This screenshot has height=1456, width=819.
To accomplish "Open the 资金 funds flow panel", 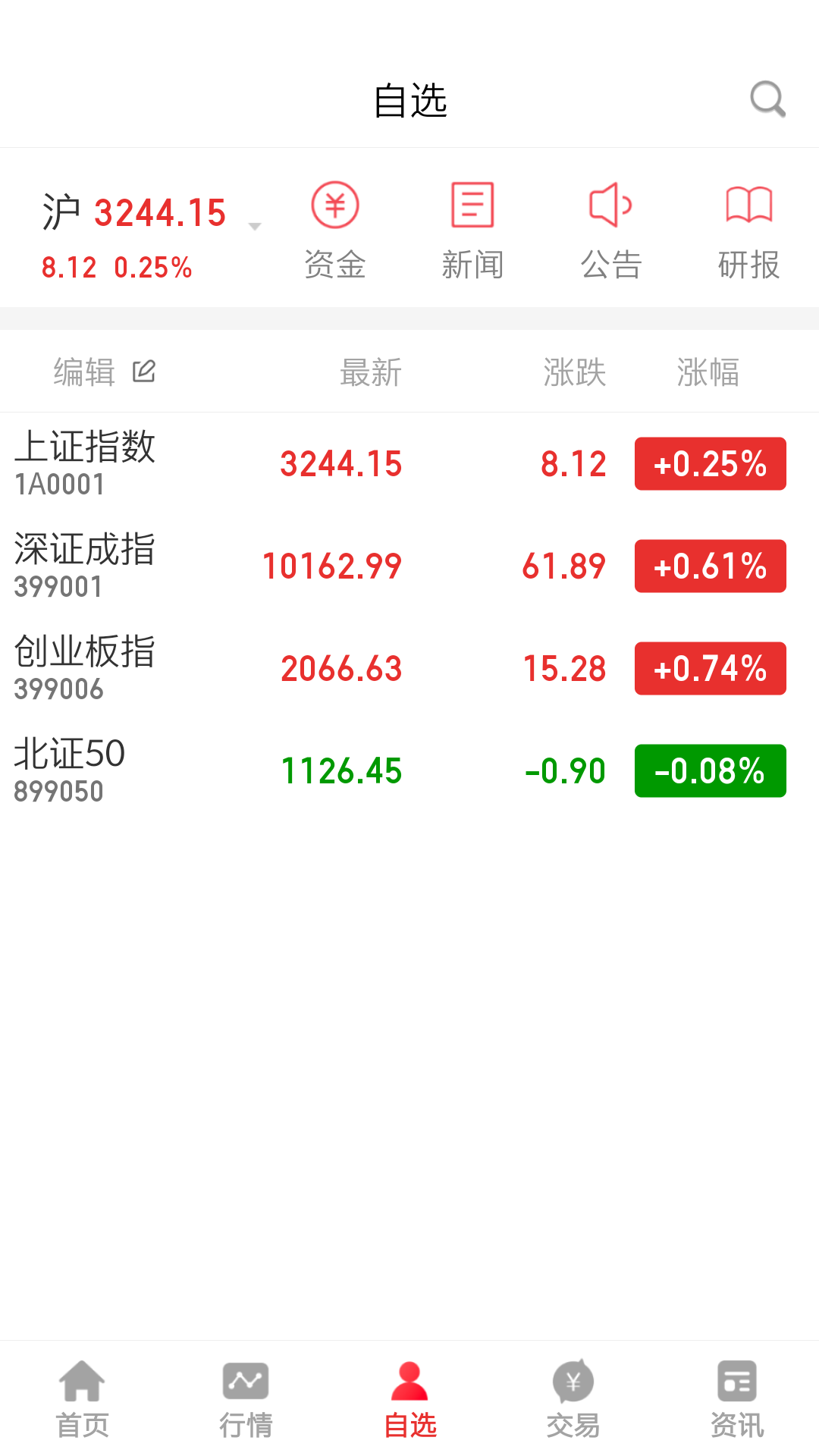I will [x=334, y=227].
